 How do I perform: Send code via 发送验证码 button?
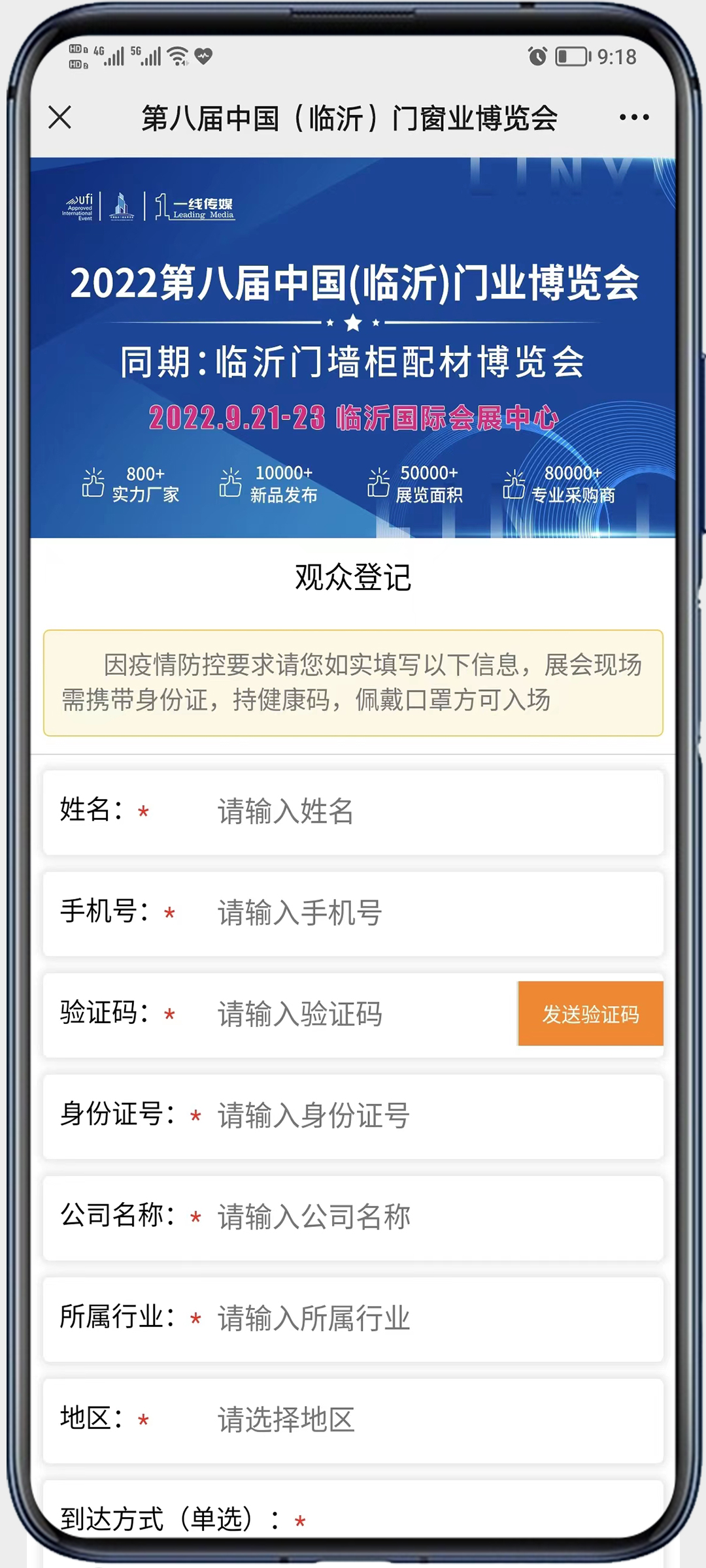pyautogui.click(x=590, y=1014)
